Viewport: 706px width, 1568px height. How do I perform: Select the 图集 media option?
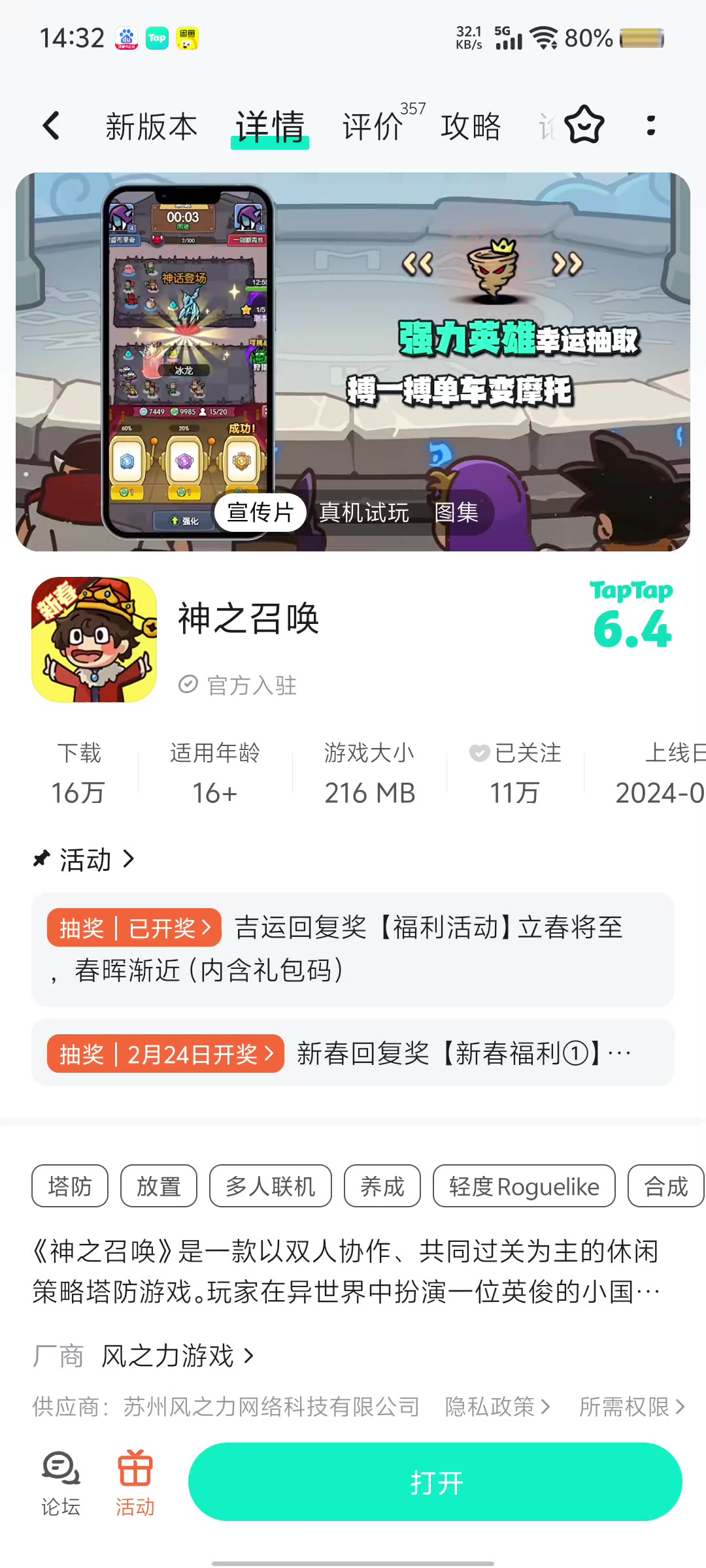coord(456,512)
